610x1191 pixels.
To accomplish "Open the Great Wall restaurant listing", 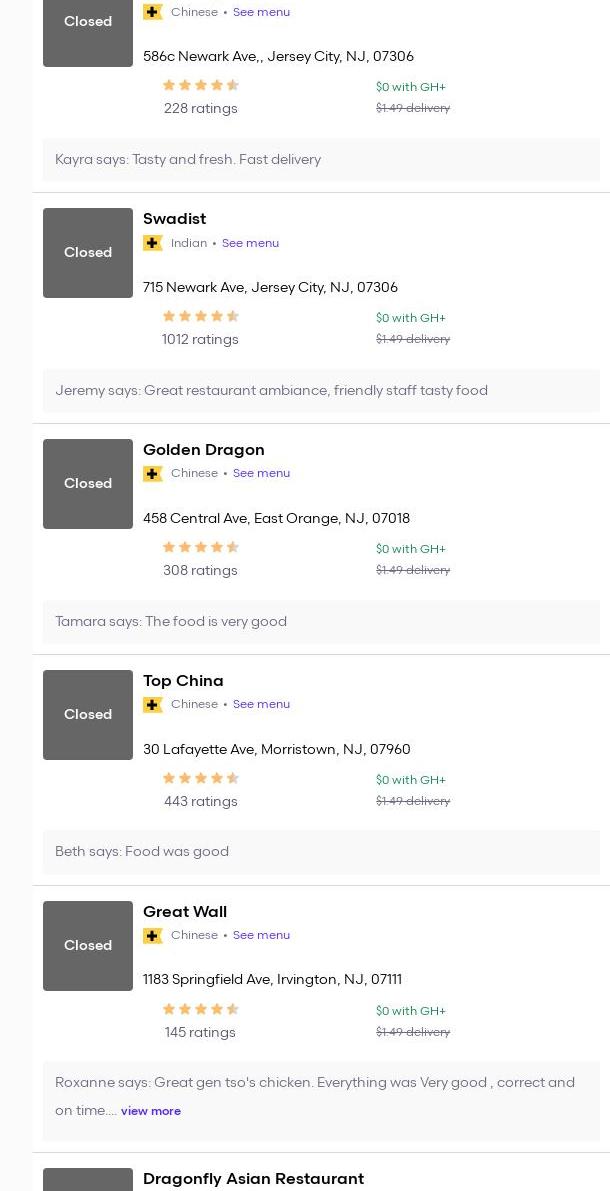I will coord(185,912).
